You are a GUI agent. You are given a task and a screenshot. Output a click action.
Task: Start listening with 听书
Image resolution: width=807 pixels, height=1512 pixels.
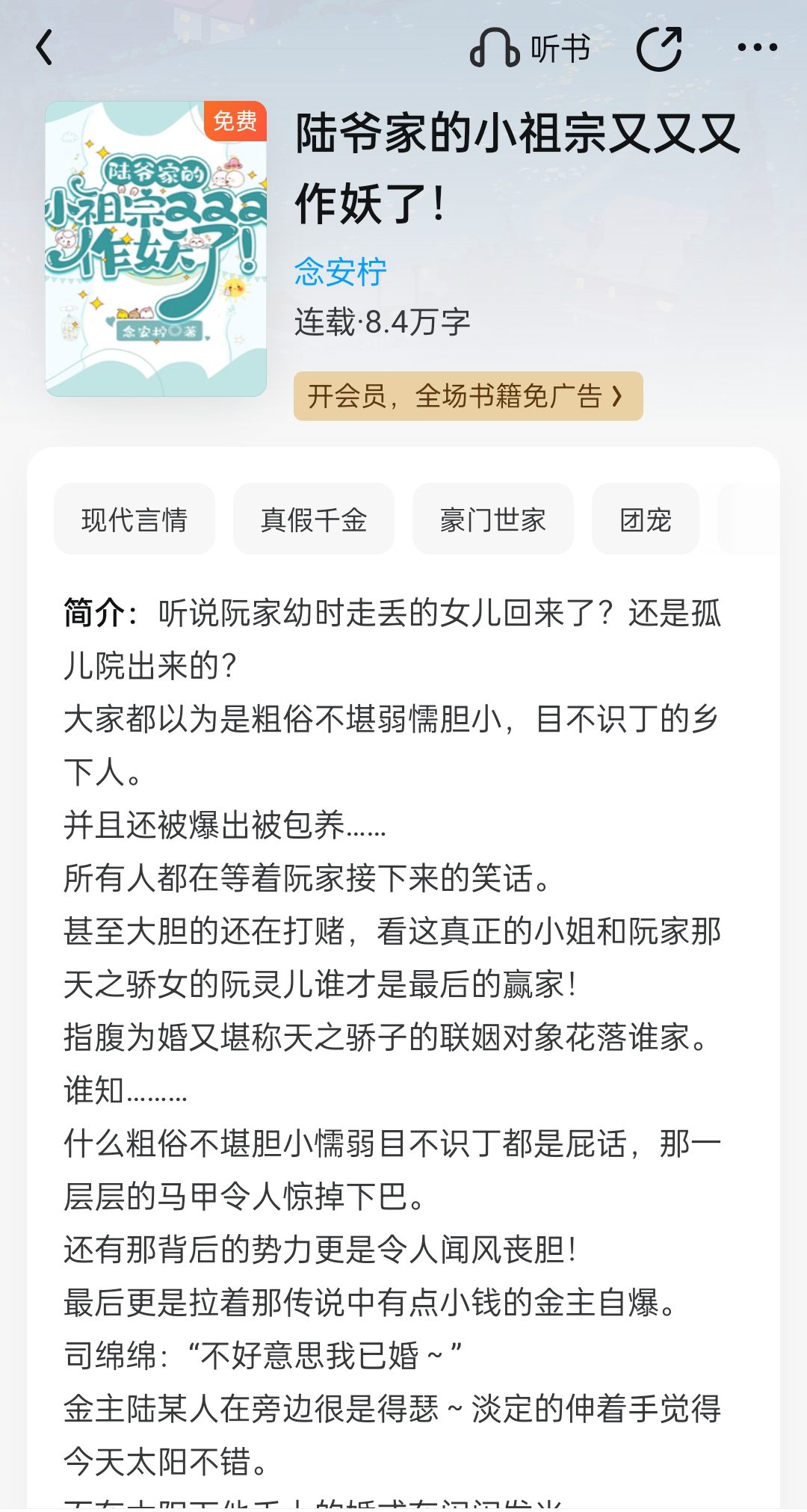click(x=530, y=49)
